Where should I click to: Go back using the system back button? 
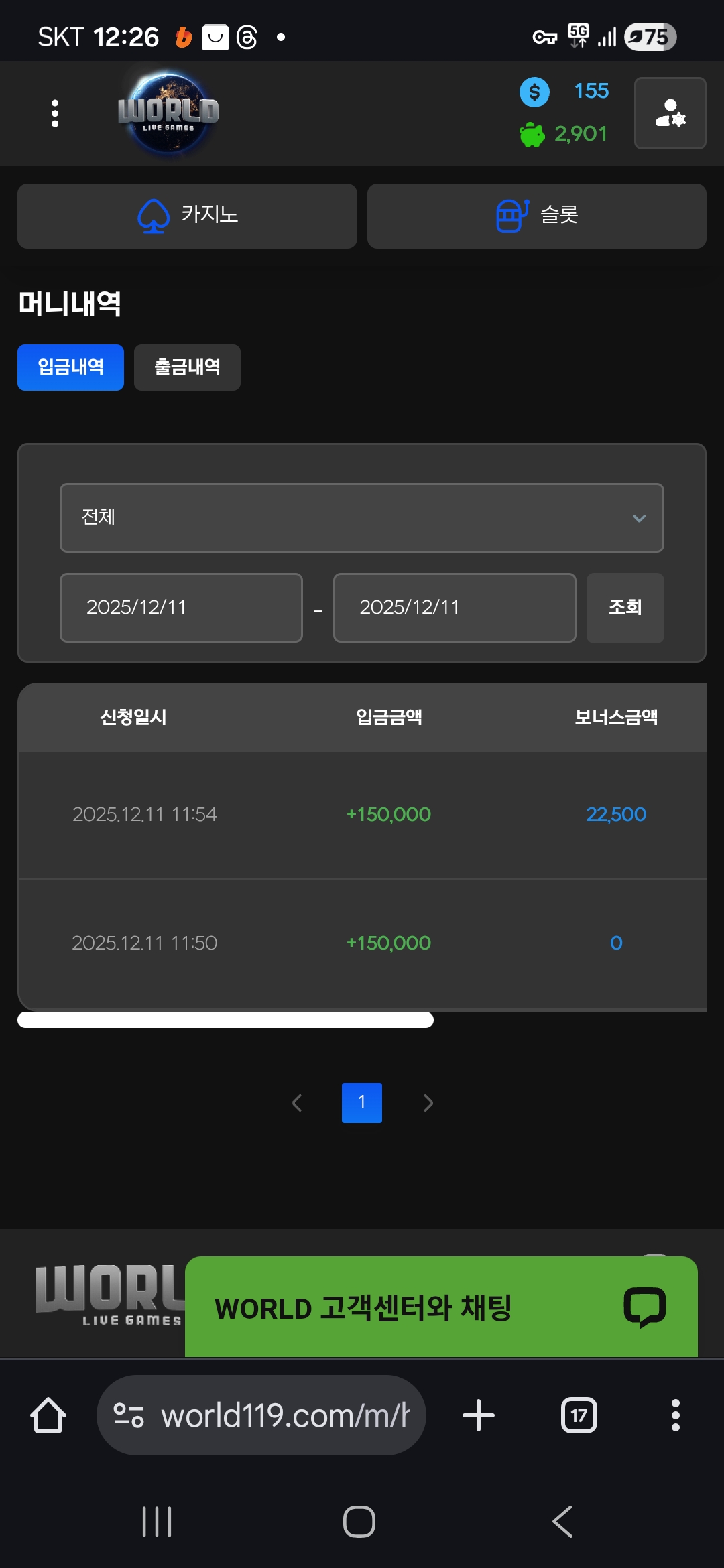pyautogui.click(x=562, y=1522)
